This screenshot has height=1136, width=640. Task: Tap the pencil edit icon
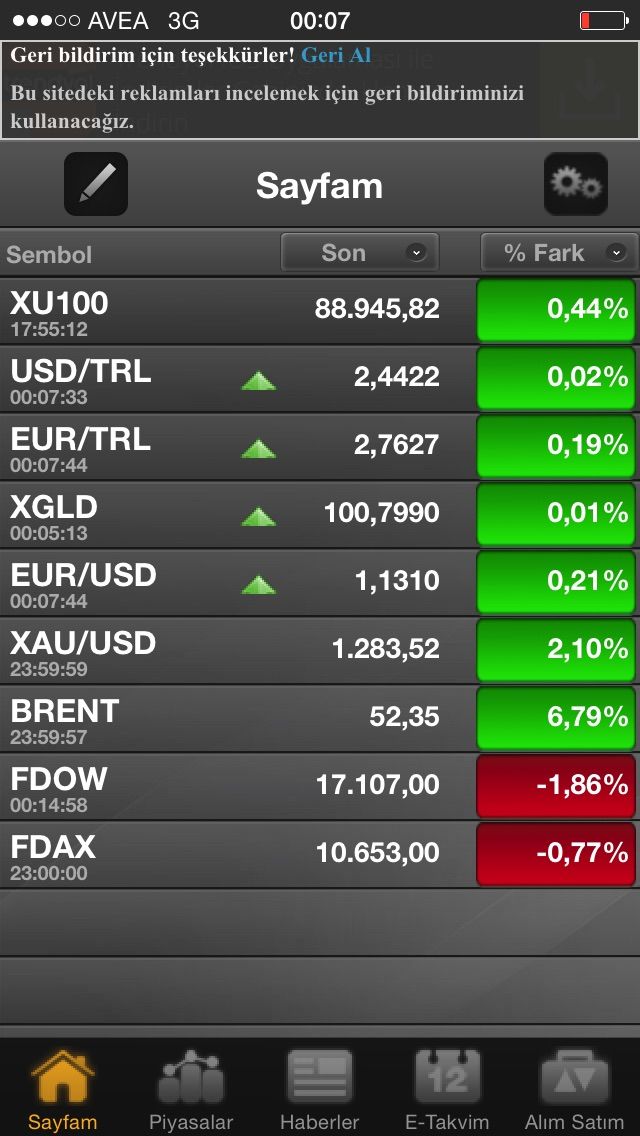click(x=96, y=184)
